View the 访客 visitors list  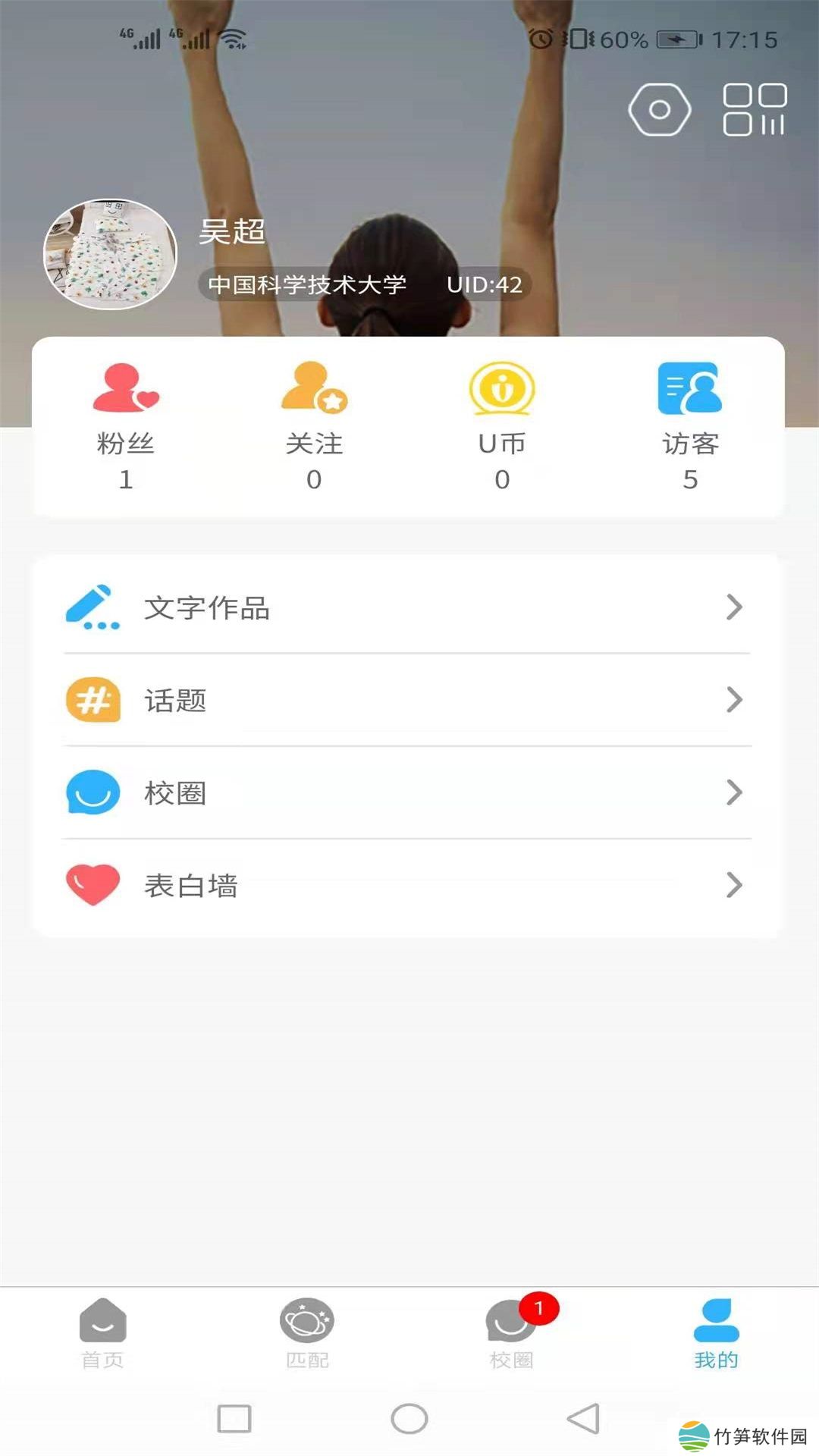point(690,426)
